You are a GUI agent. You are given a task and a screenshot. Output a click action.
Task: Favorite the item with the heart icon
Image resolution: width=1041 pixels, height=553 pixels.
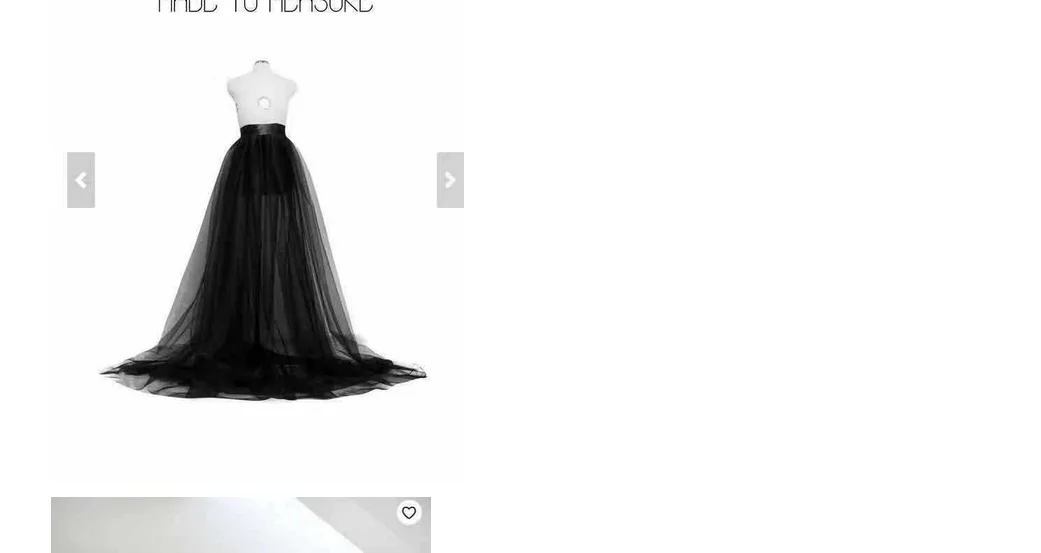pyautogui.click(x=409, y=513)
